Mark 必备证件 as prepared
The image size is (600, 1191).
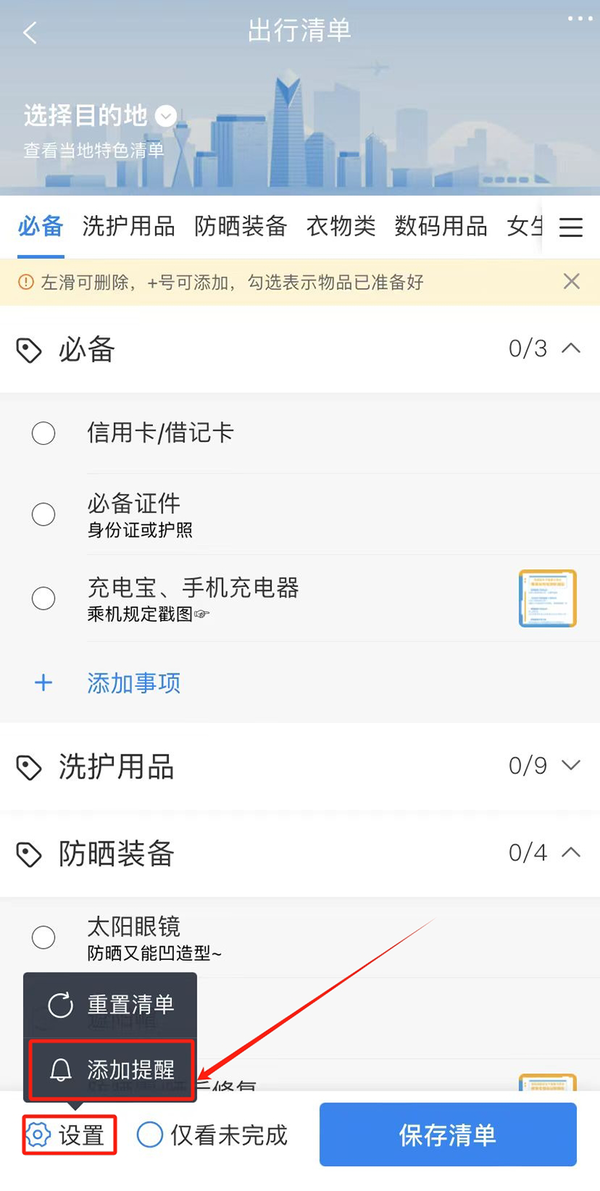coord(43,514)
